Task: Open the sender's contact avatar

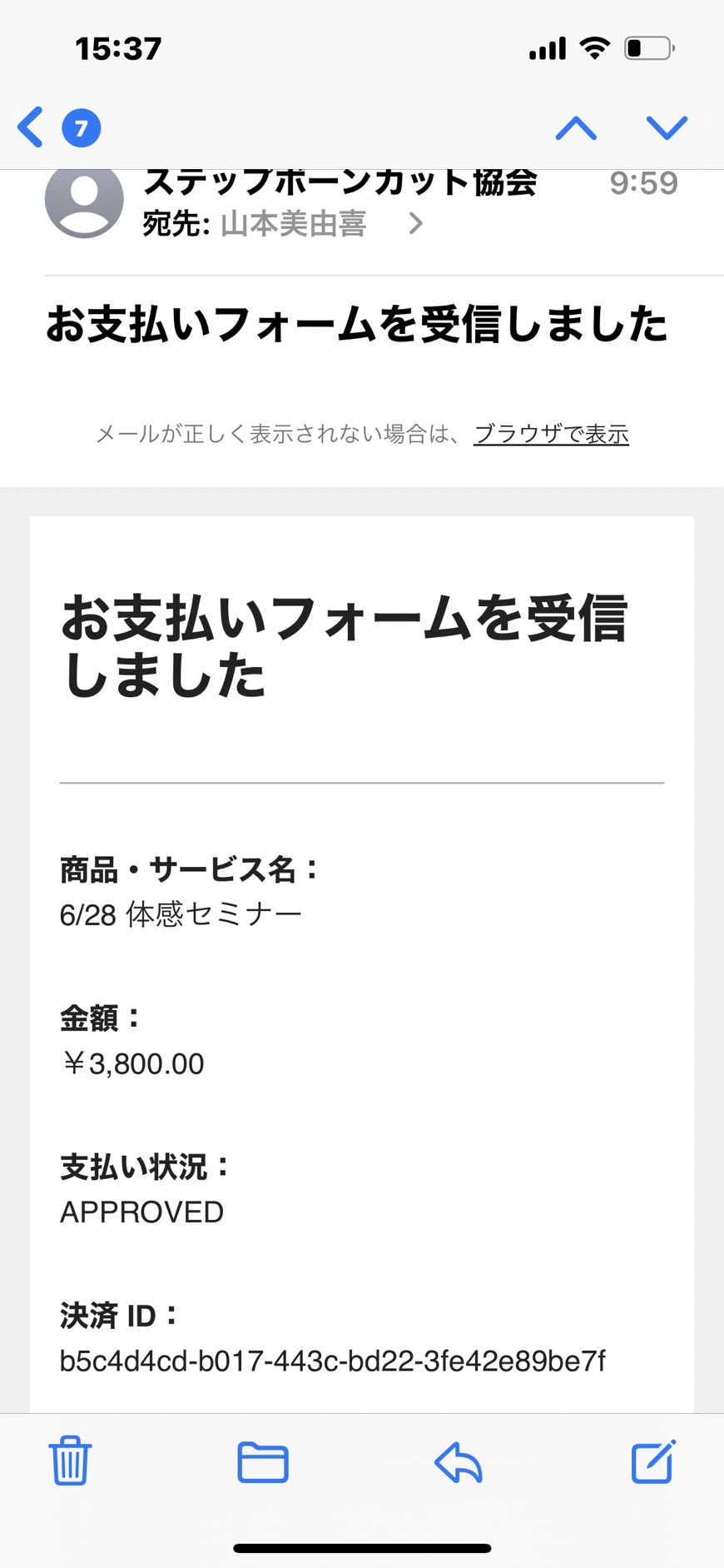Action: [x=84, y=200]
